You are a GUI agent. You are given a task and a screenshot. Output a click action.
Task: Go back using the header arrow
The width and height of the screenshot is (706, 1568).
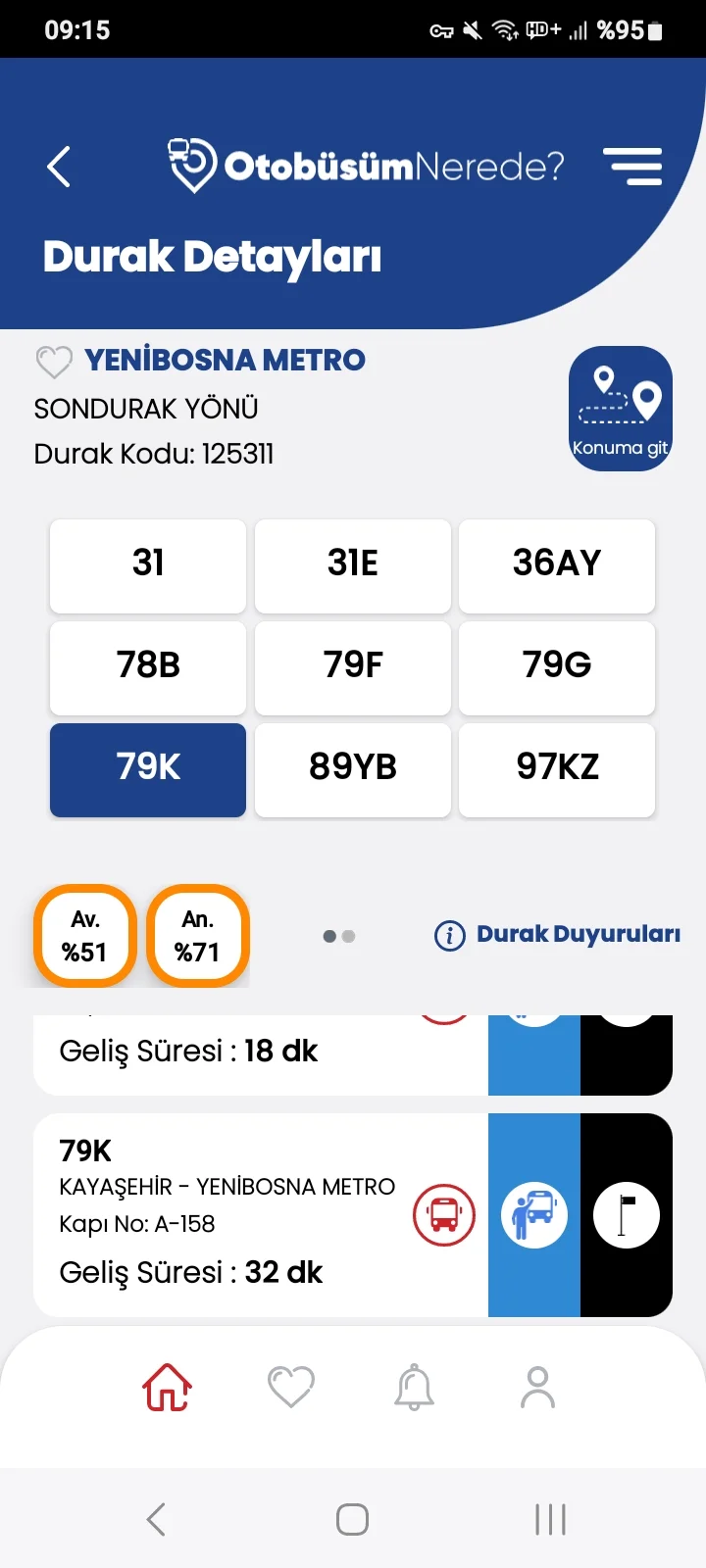pos(60,167)
